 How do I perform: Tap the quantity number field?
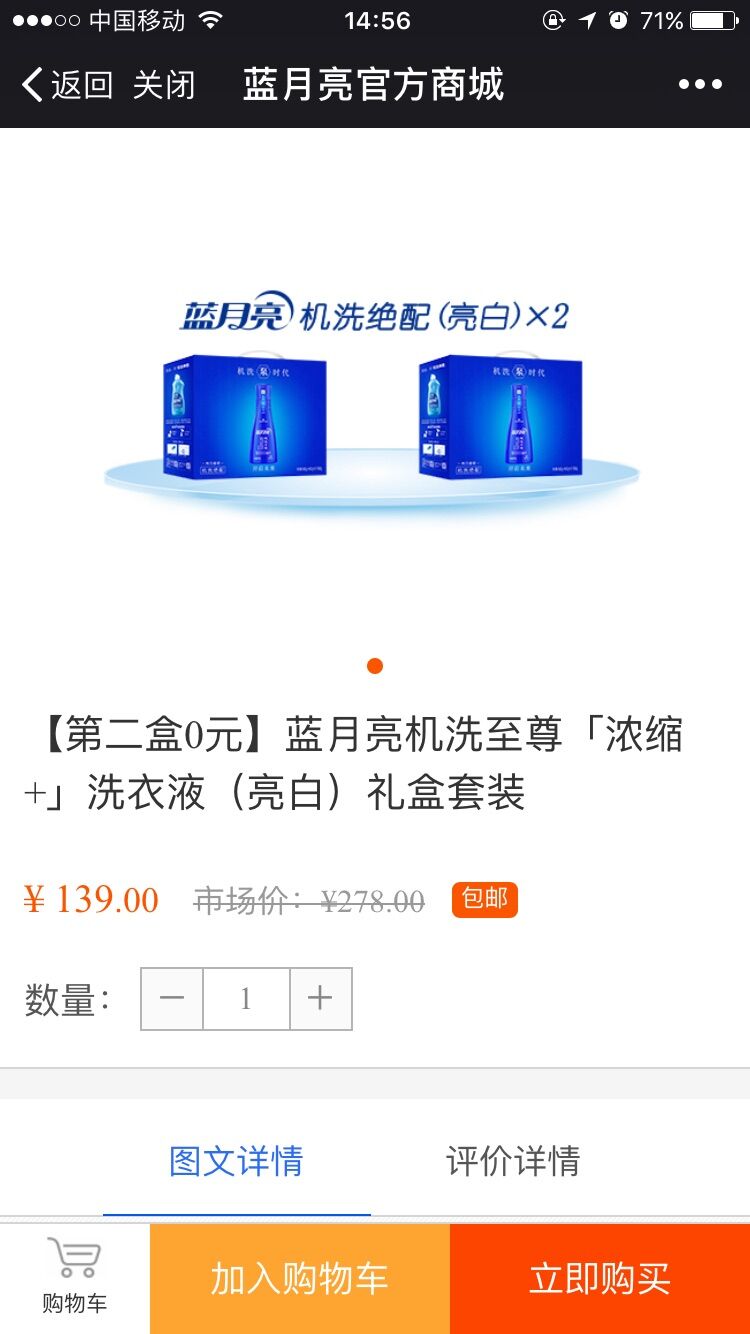tap(246, 998)
